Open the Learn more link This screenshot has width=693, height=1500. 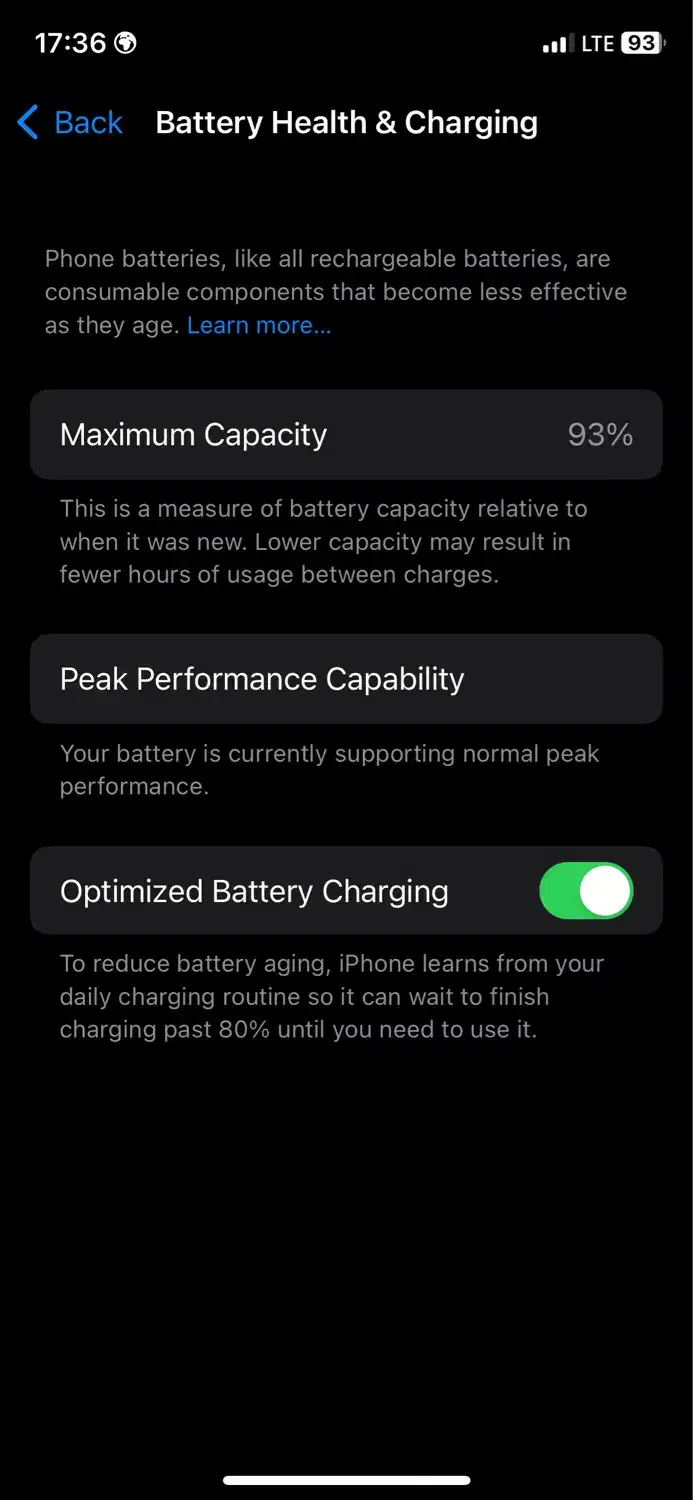point(259,325)
